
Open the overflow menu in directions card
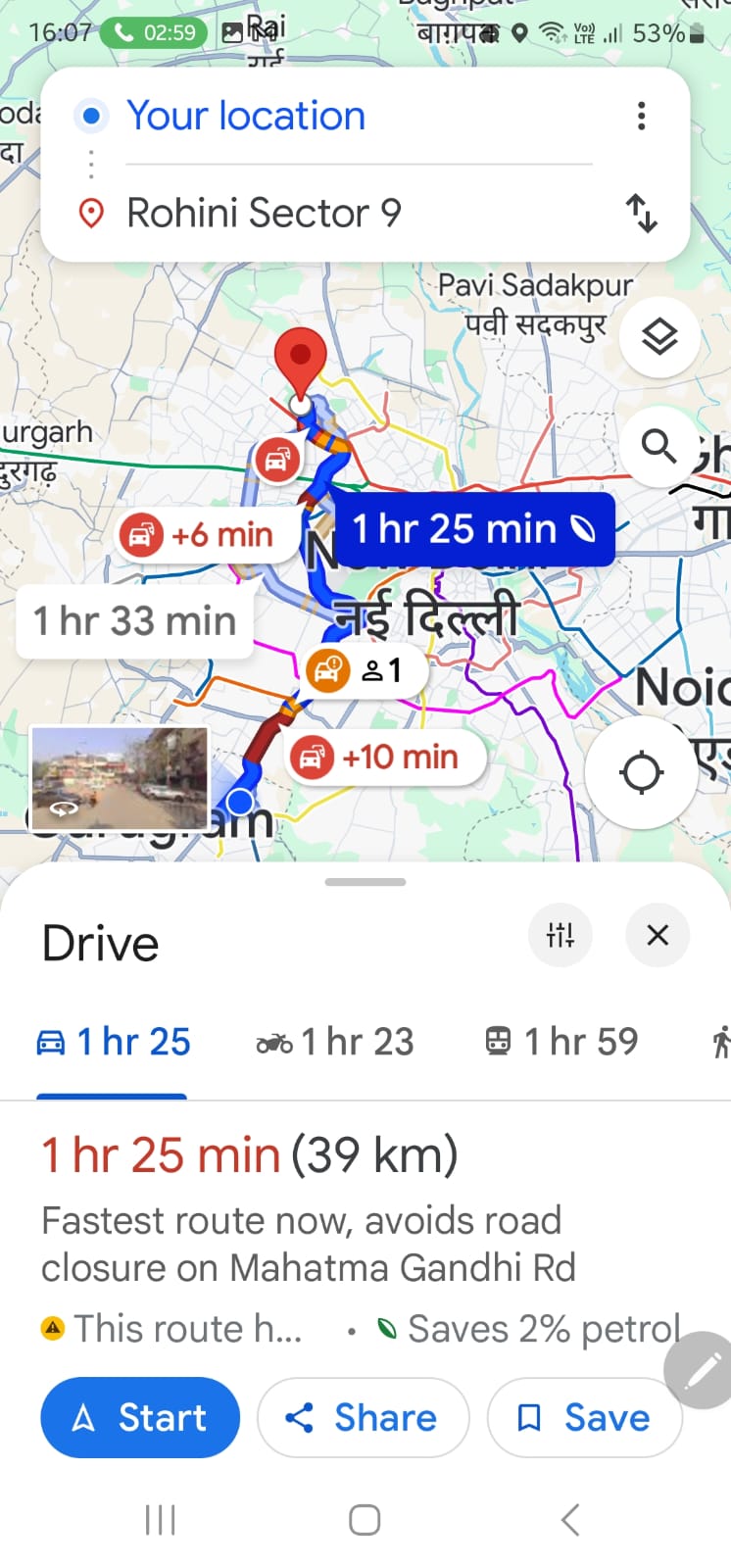coord(641,116)
